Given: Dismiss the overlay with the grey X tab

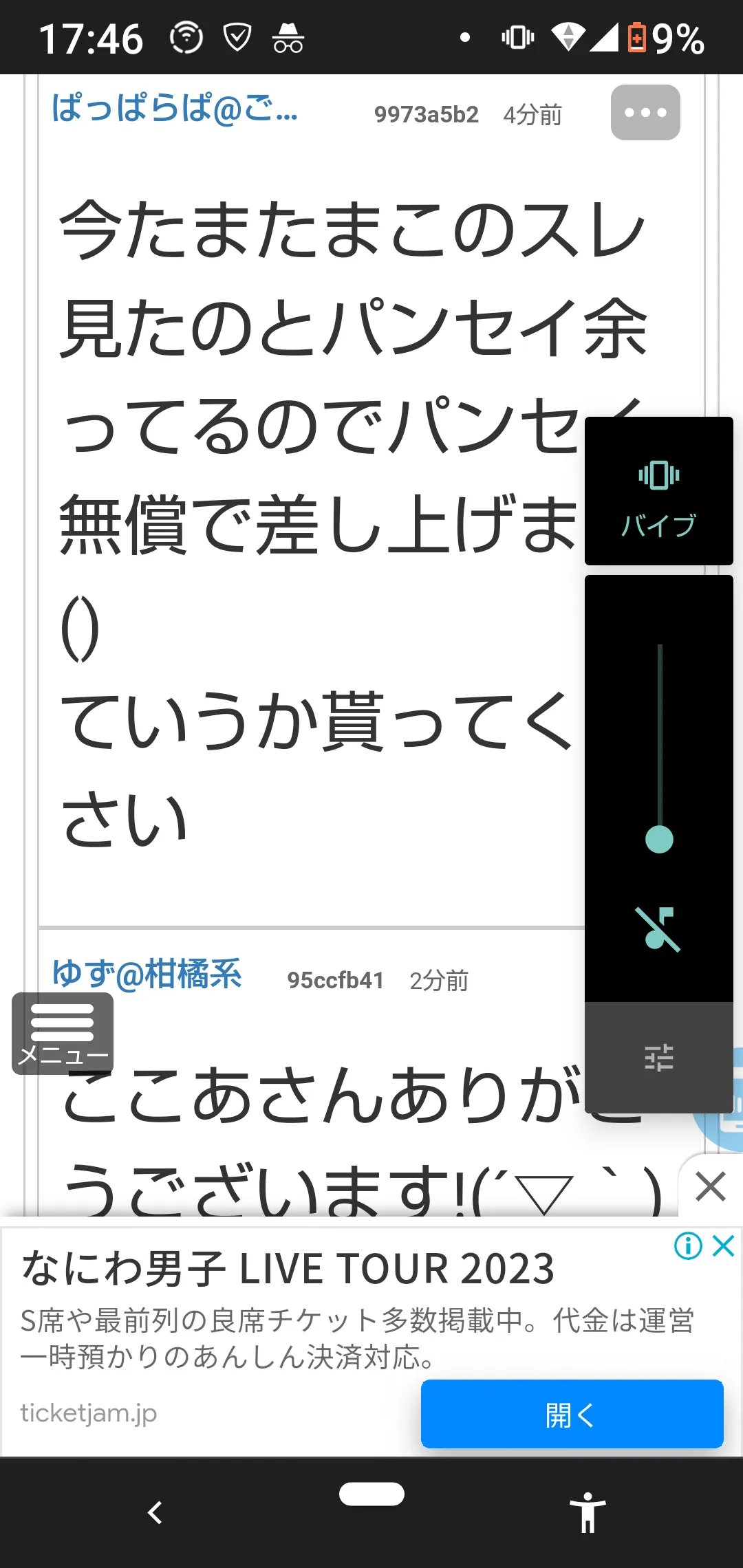Looking at the screenshot, I should [711, 1186].
